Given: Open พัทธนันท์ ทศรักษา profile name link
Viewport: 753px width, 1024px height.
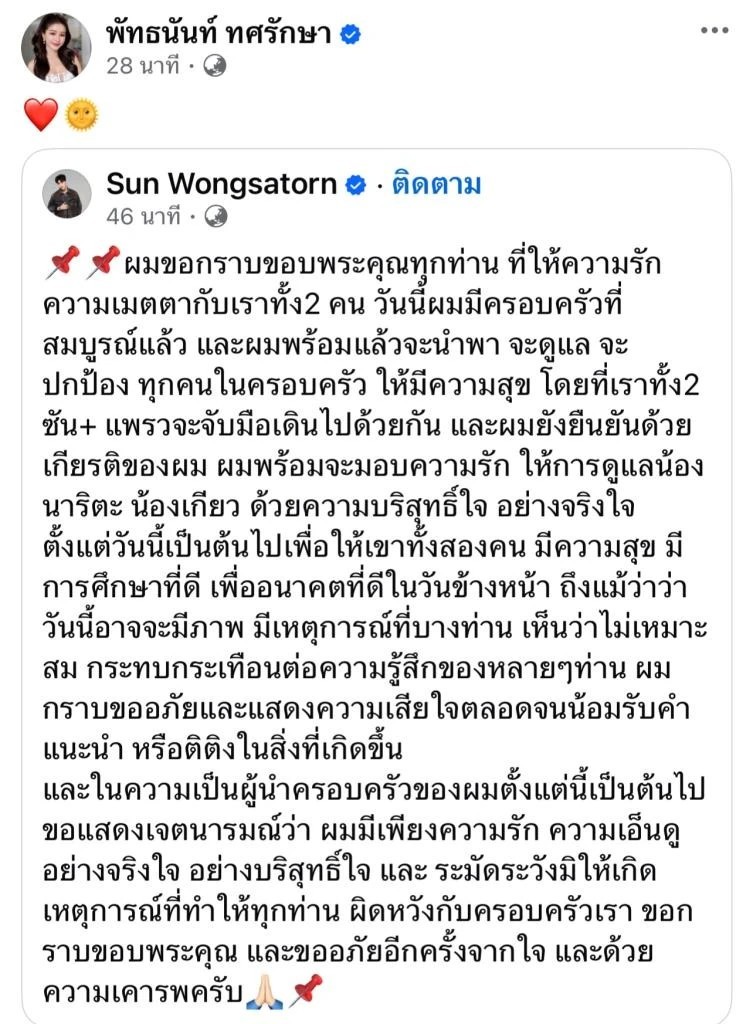Looking at the screenshot, I should [x=220, y=33].
